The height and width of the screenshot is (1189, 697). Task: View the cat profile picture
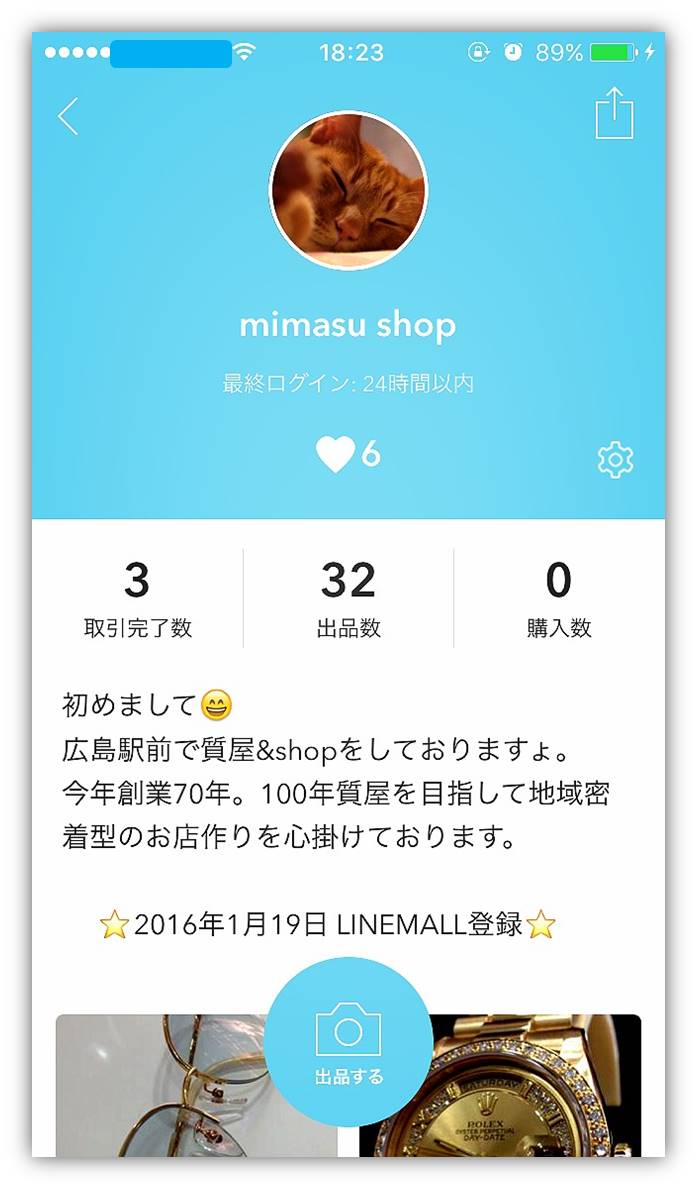click(348, 191)
